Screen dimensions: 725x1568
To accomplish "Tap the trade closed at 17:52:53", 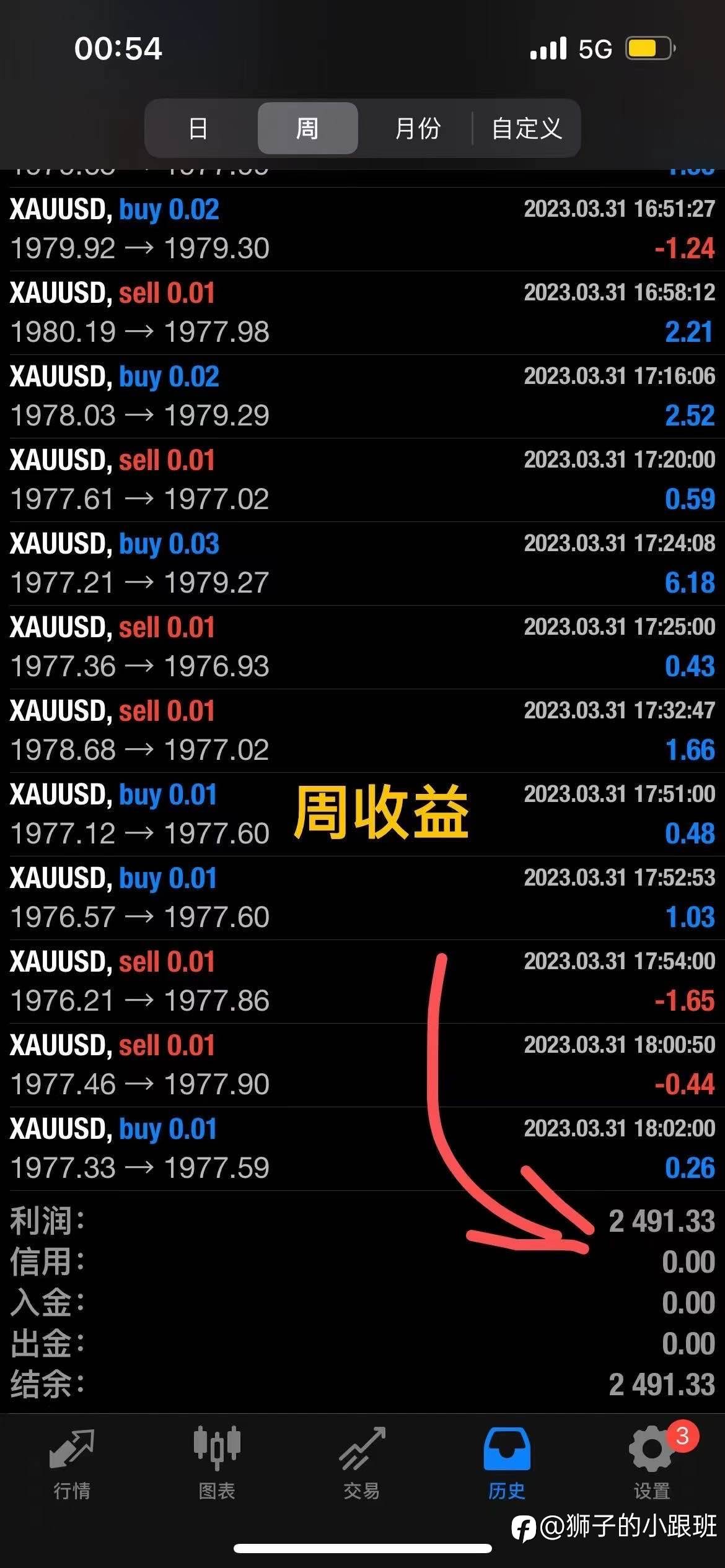I will tap(362, 898).
